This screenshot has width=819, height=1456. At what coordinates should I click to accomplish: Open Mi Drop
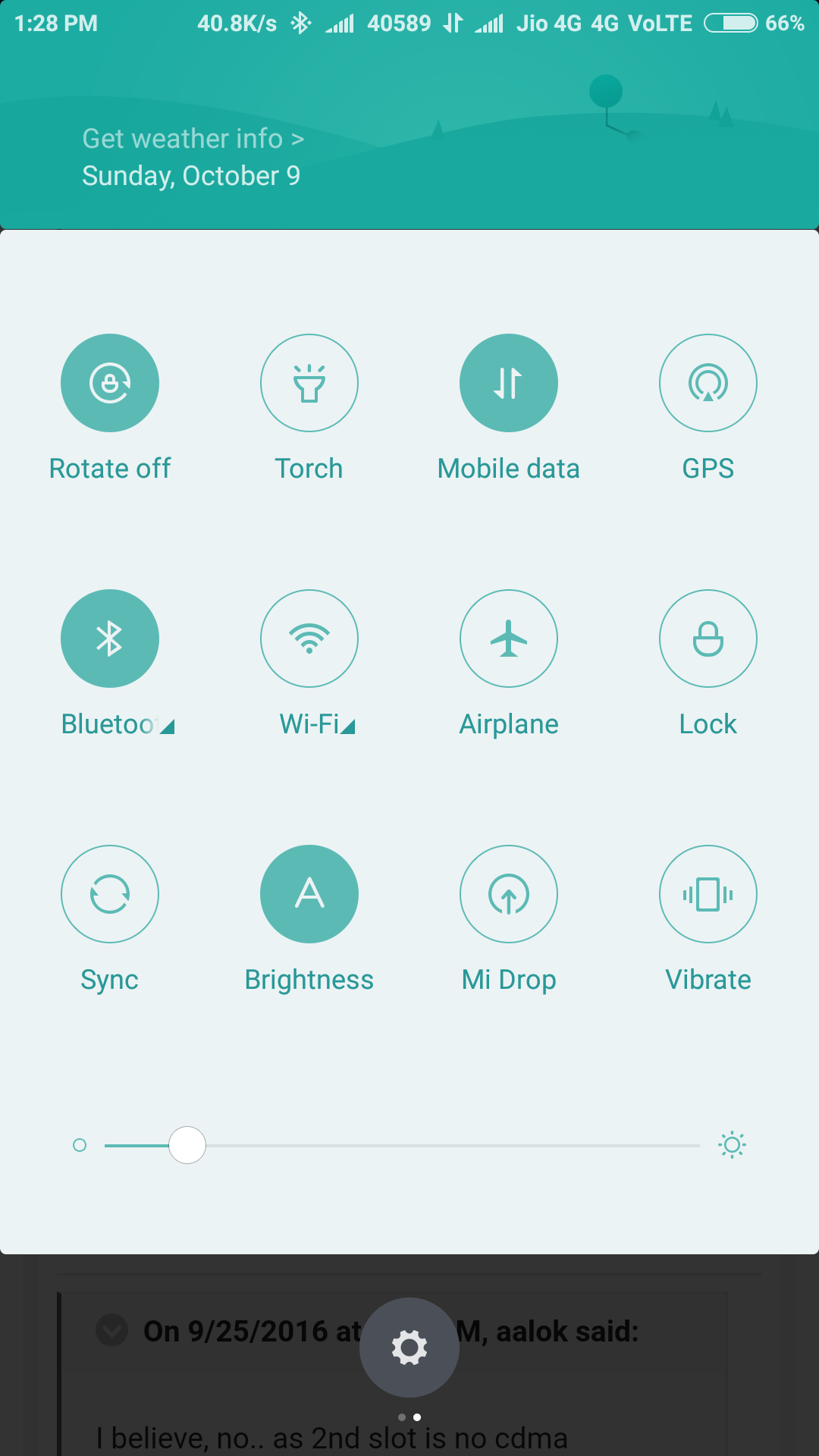point(509,894)
